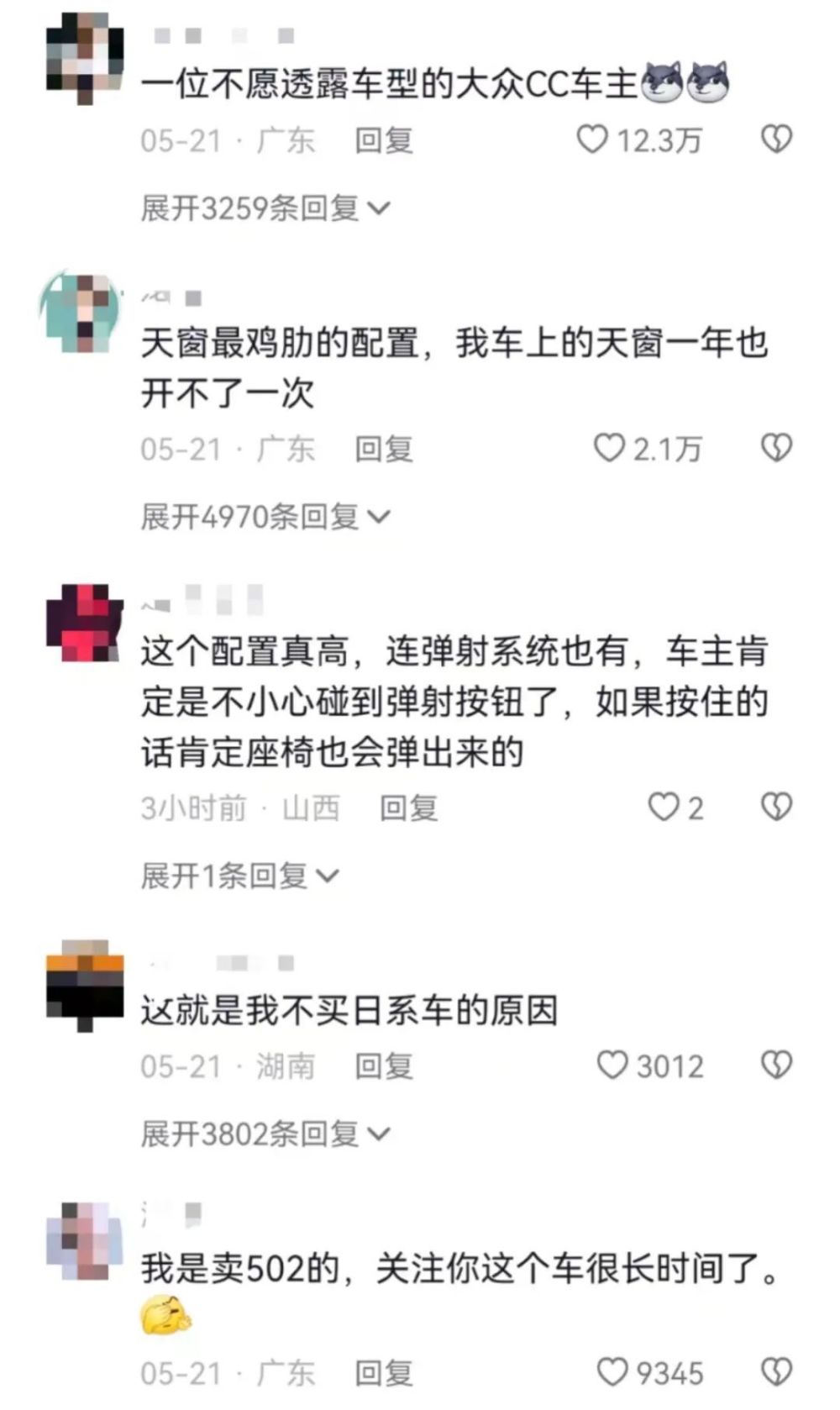This screenshot has width=840, height=1410.
Task: Reply to the 卖502的 comment
Action: tap(384, 1373)
